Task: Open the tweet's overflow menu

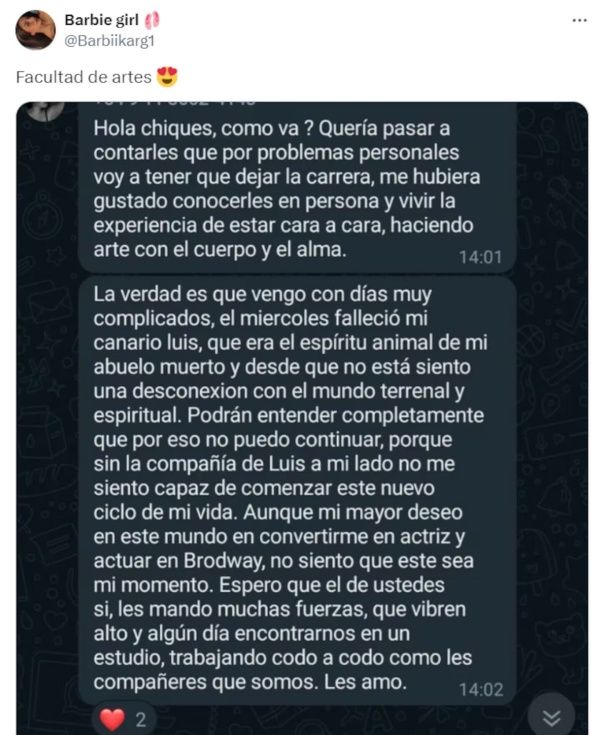Action: pos(579,20)
